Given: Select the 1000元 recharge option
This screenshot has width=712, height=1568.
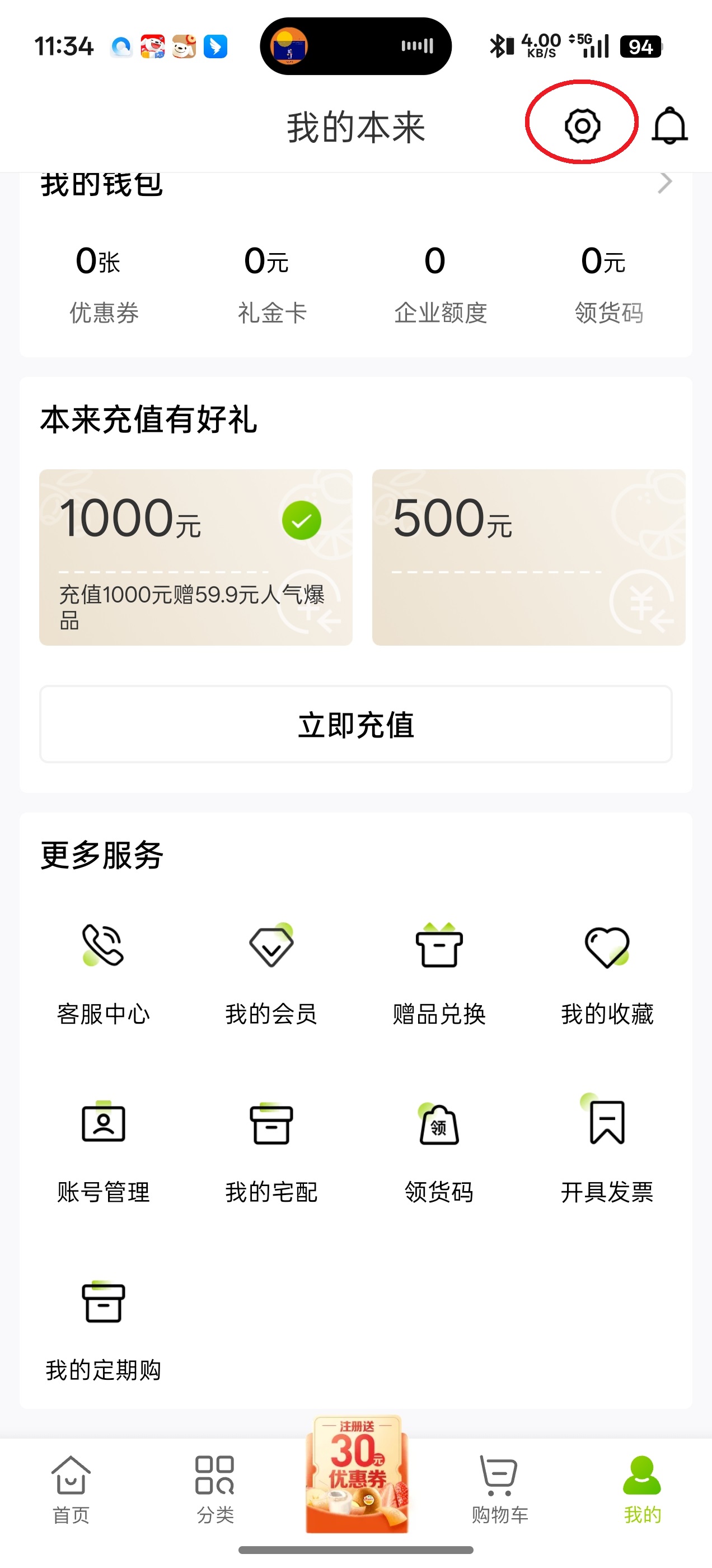Looking at the screenshot, I should (x=195, y=556).
